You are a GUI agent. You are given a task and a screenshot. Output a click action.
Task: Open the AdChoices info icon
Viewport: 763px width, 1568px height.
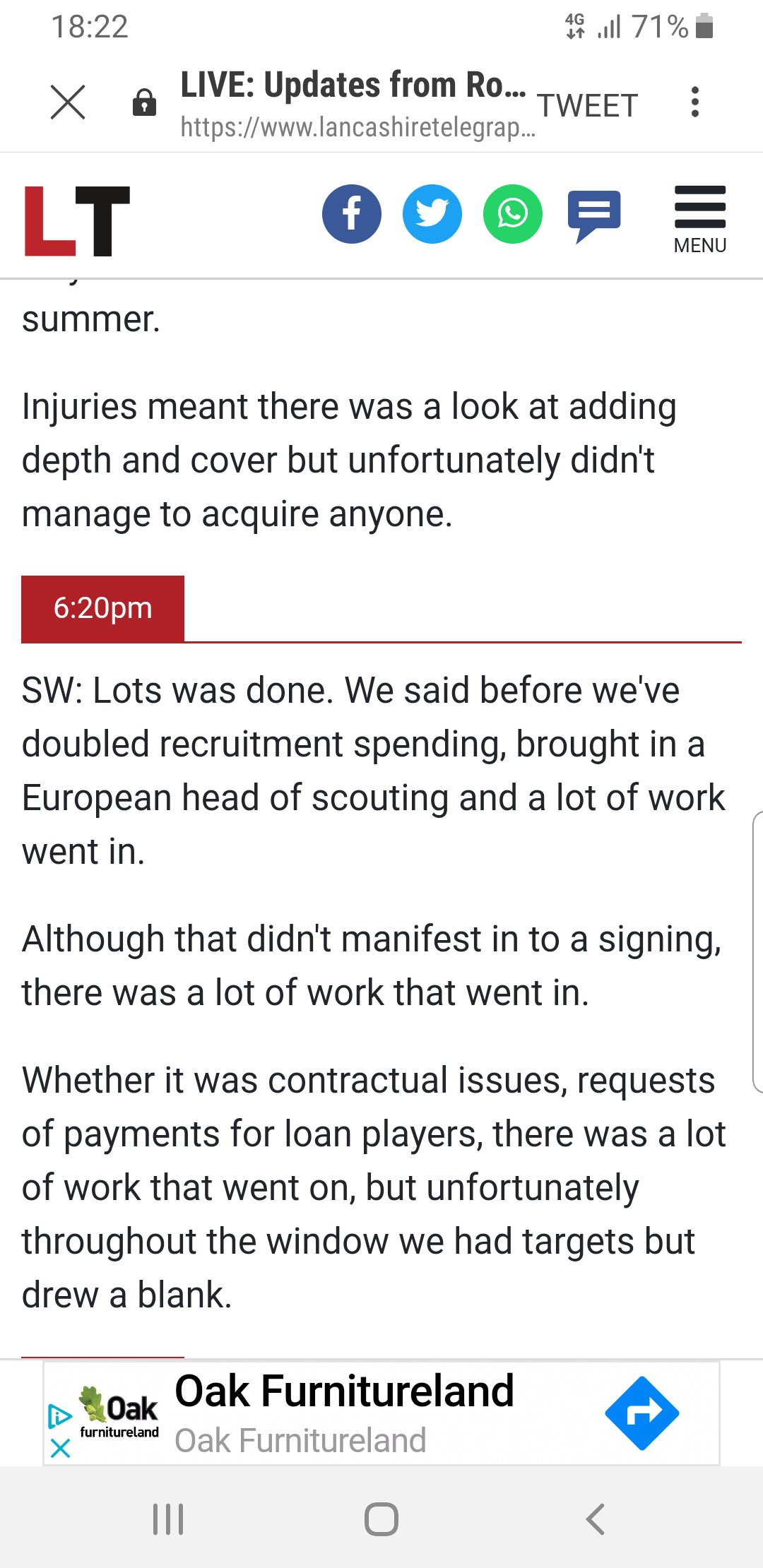[59, 1416]
